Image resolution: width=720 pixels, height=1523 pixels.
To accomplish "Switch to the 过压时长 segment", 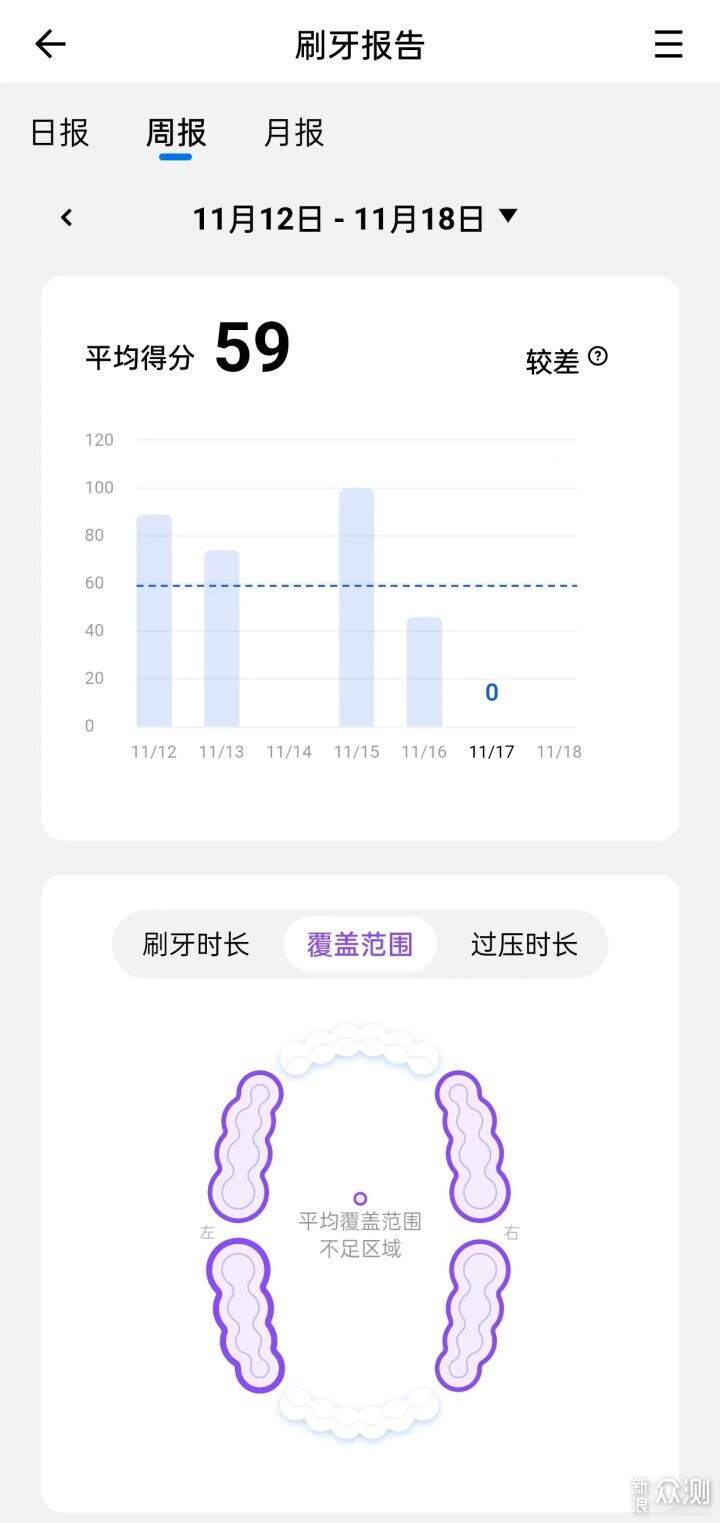I will click(524, 944).
